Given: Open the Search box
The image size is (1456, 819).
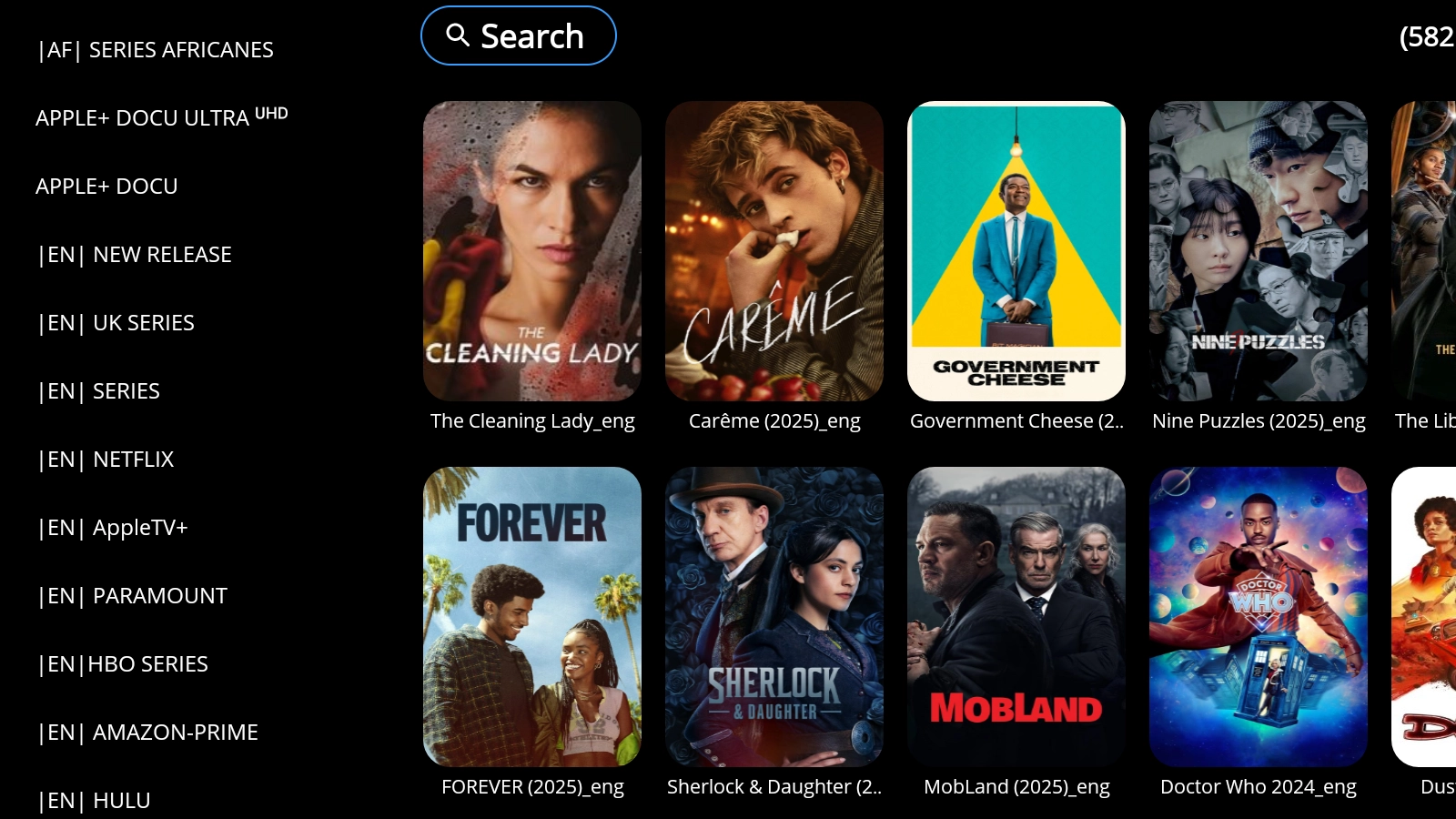Looking at the screenshot, I should click(518, 36).
